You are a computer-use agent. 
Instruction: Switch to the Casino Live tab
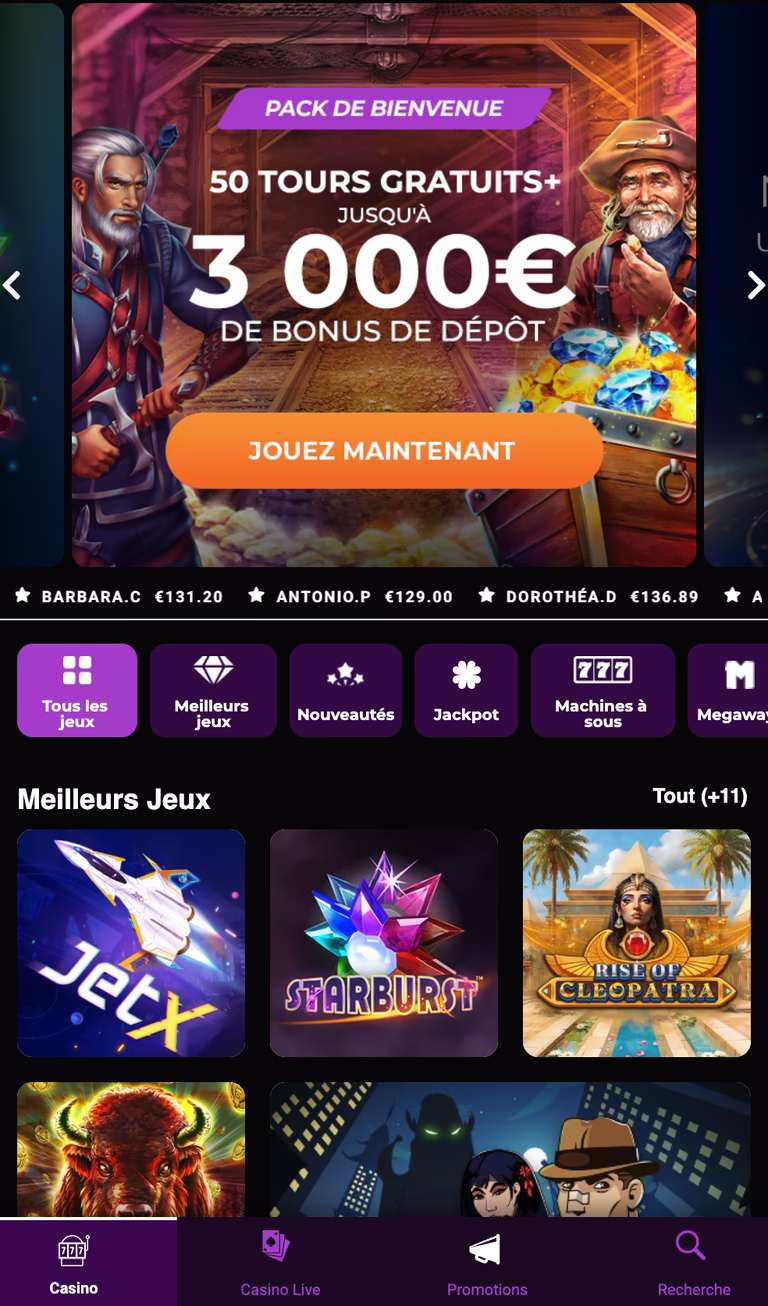pyautogui.click(x=280, y=1263)
